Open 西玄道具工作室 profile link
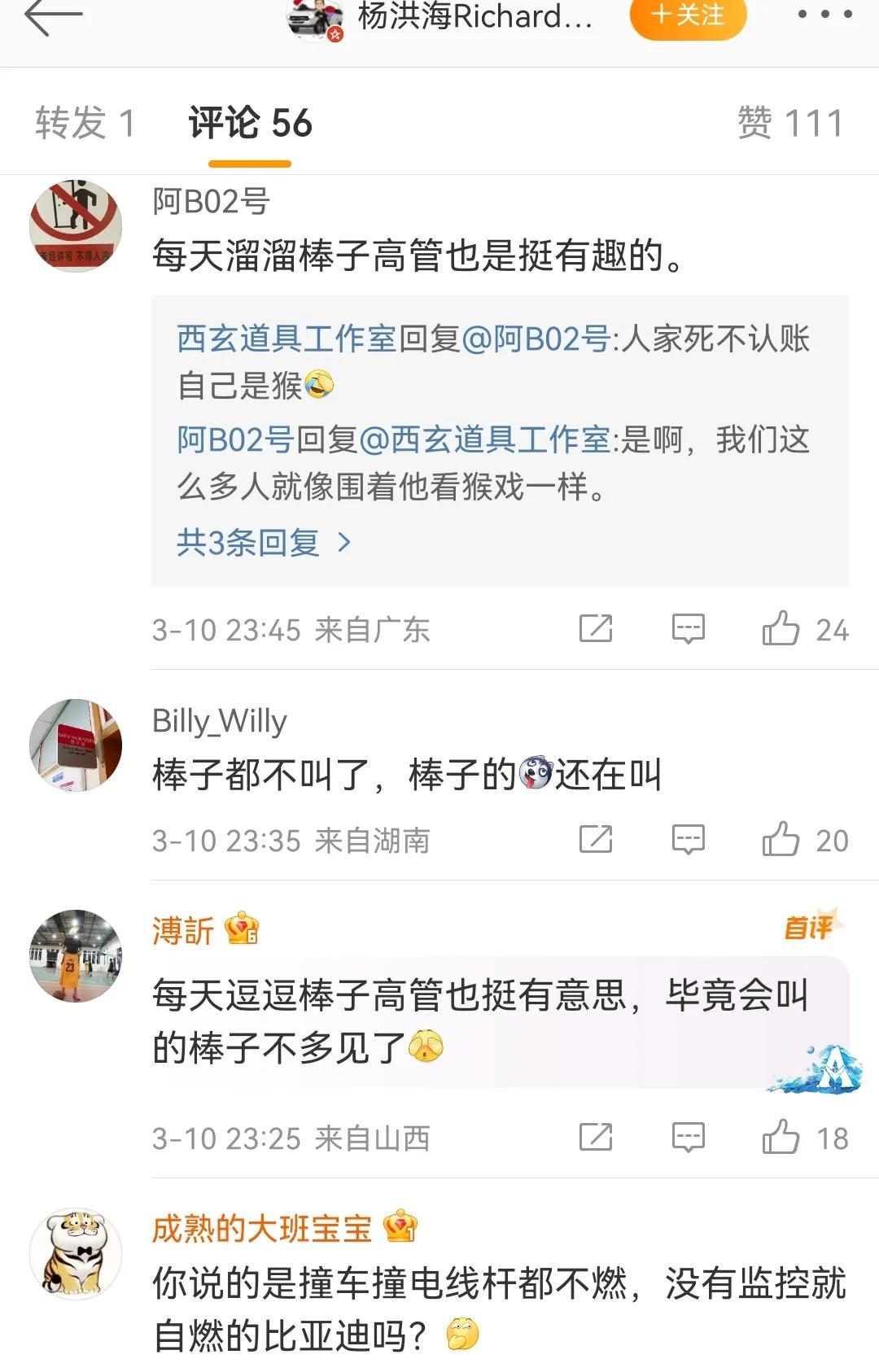The height and width of the screenshot is (1372, 879). pos(286,339)
